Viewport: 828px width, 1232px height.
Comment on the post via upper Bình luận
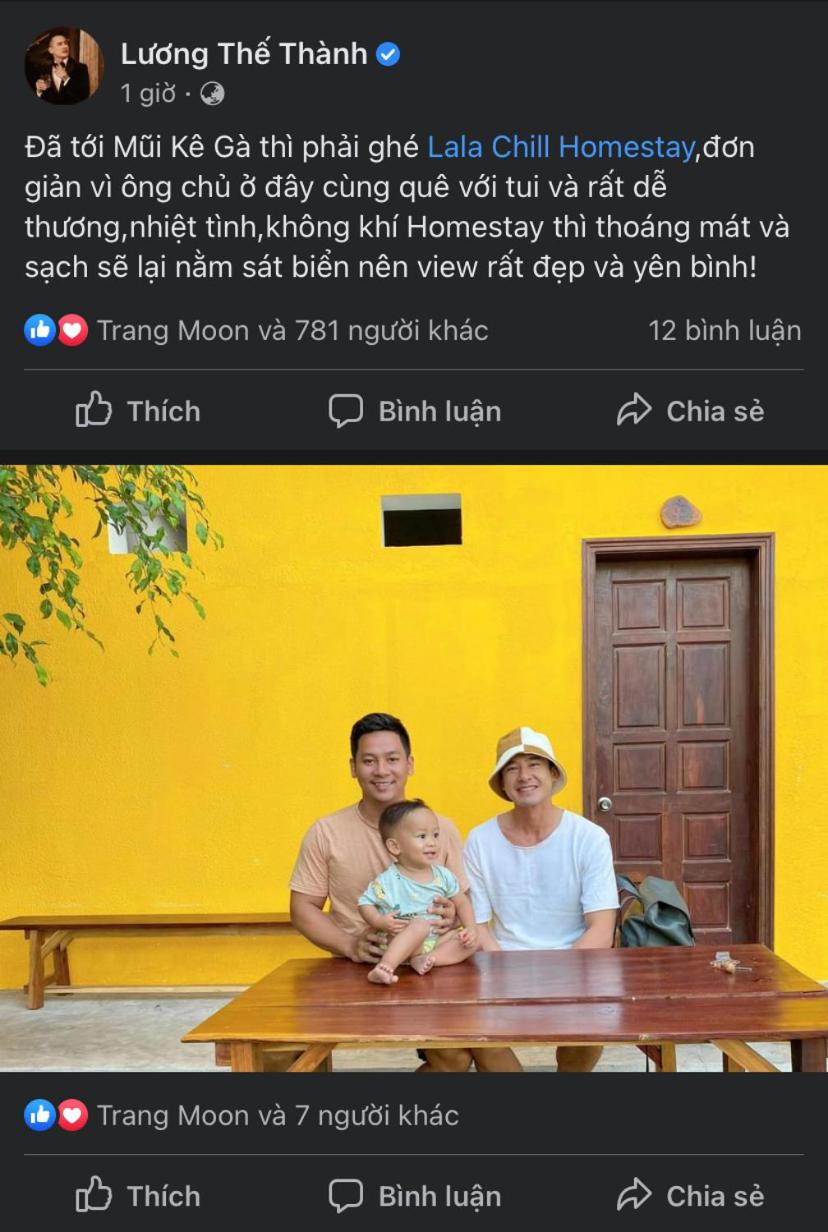(415, 411)
